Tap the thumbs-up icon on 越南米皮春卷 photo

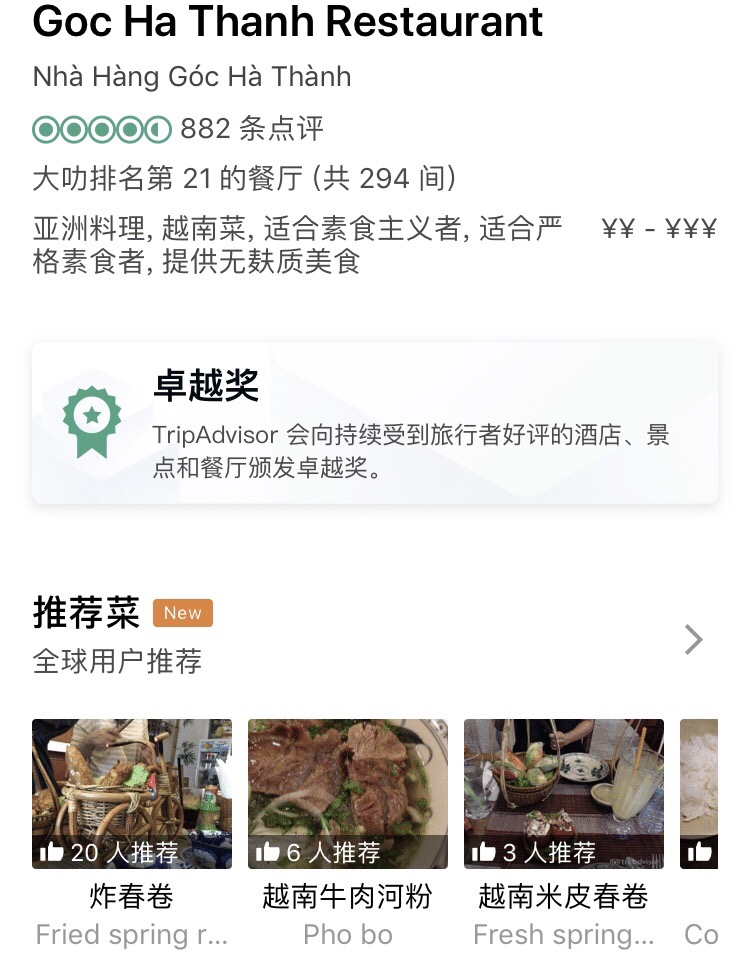[x=487, y=851]
